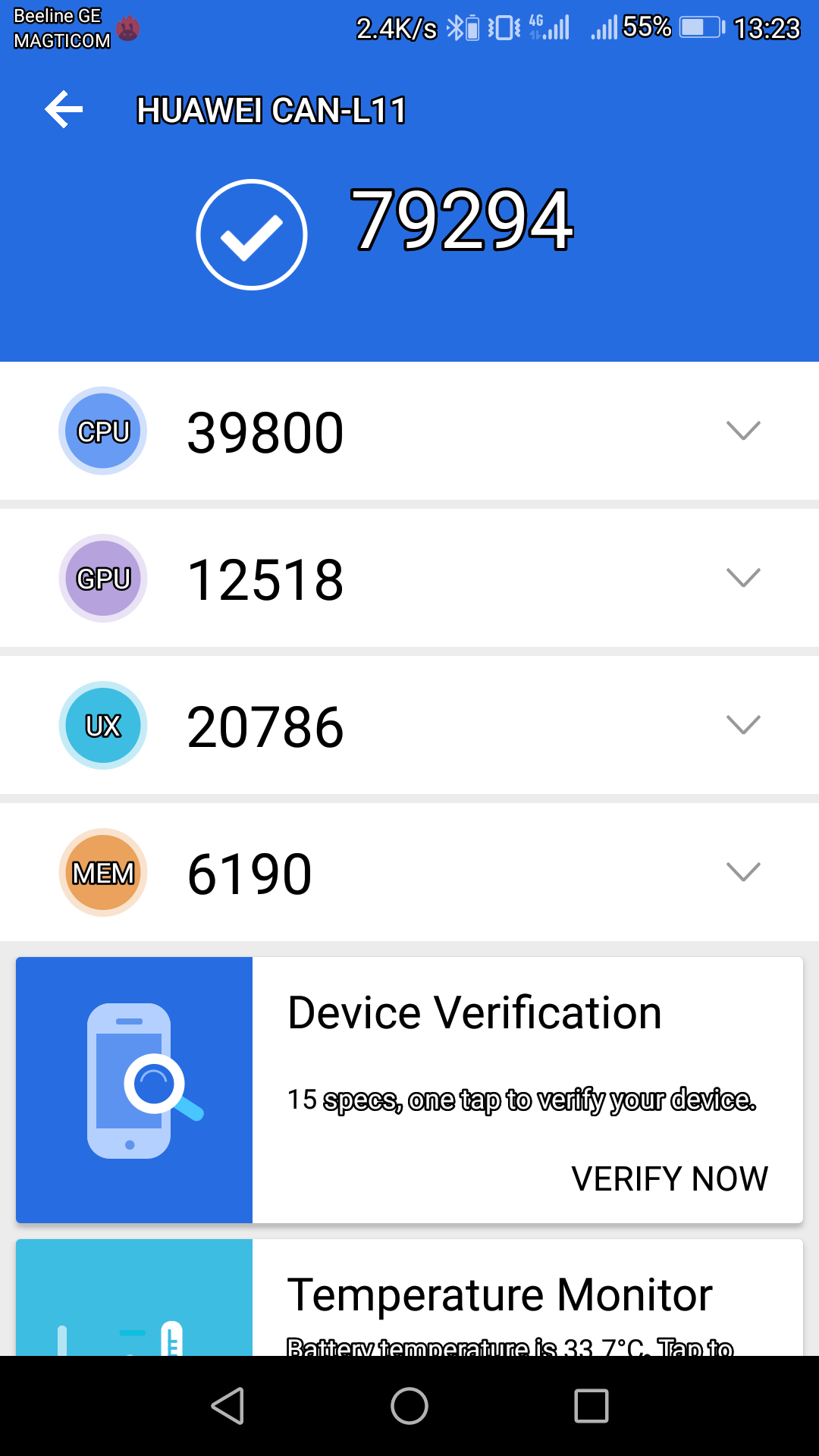Tap VERIFY NOW for Device Verification

(x=670, y=1179)
